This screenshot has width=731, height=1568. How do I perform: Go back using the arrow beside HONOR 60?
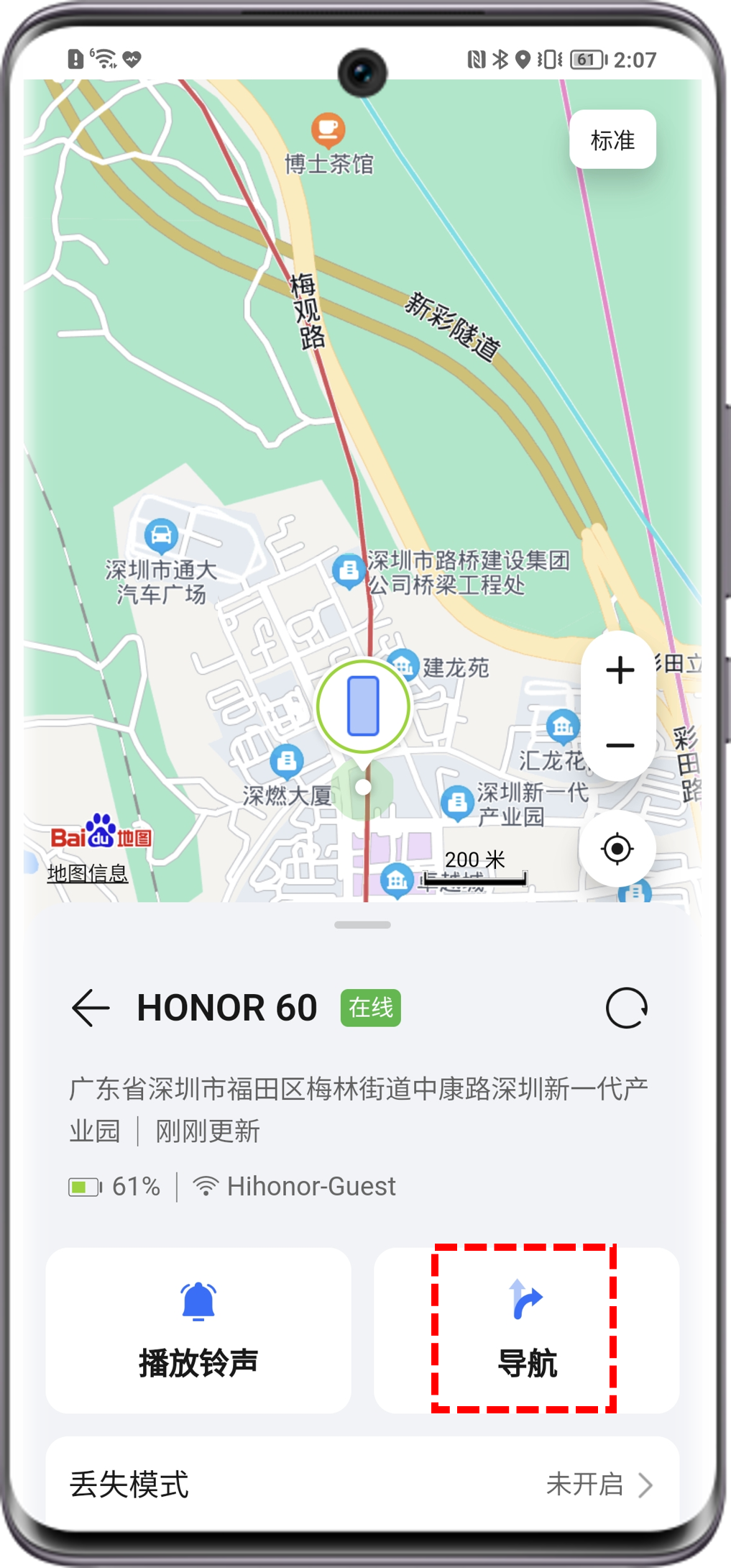coord(91,1008)
